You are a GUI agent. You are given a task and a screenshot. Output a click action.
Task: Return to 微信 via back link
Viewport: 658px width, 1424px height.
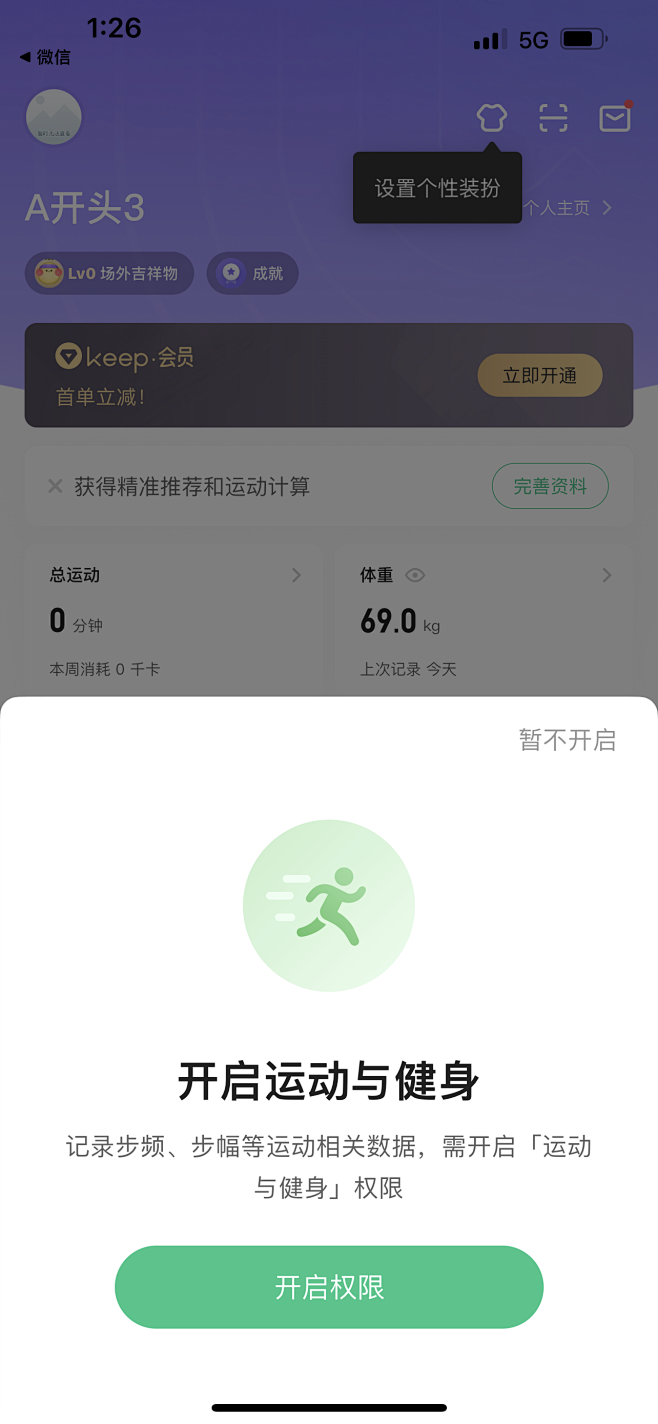tap(46, 57)
